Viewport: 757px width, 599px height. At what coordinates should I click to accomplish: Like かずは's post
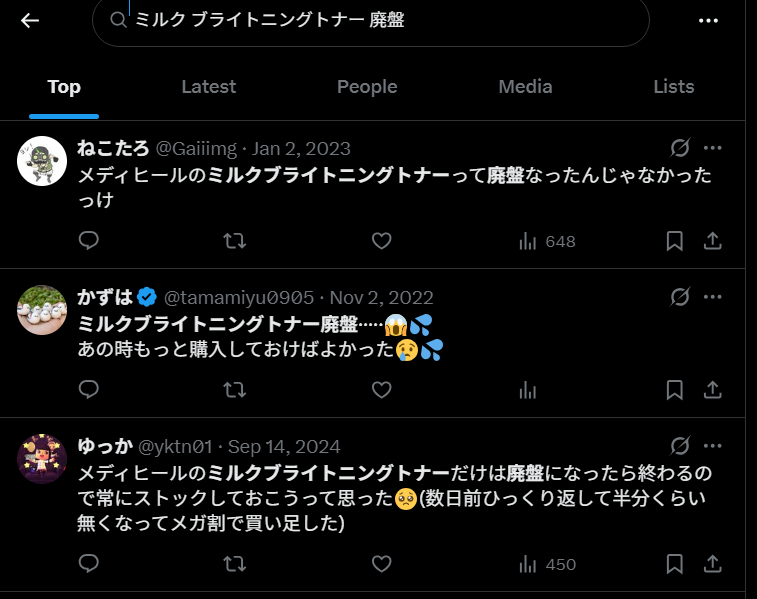click(381, 390)
